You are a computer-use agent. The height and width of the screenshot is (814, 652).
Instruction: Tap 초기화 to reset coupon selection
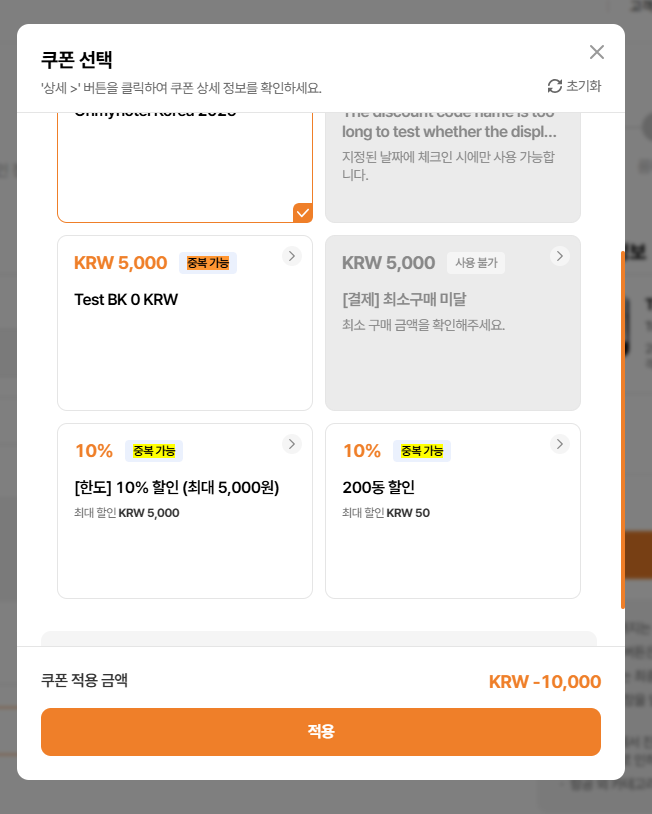tap(574, 86)
